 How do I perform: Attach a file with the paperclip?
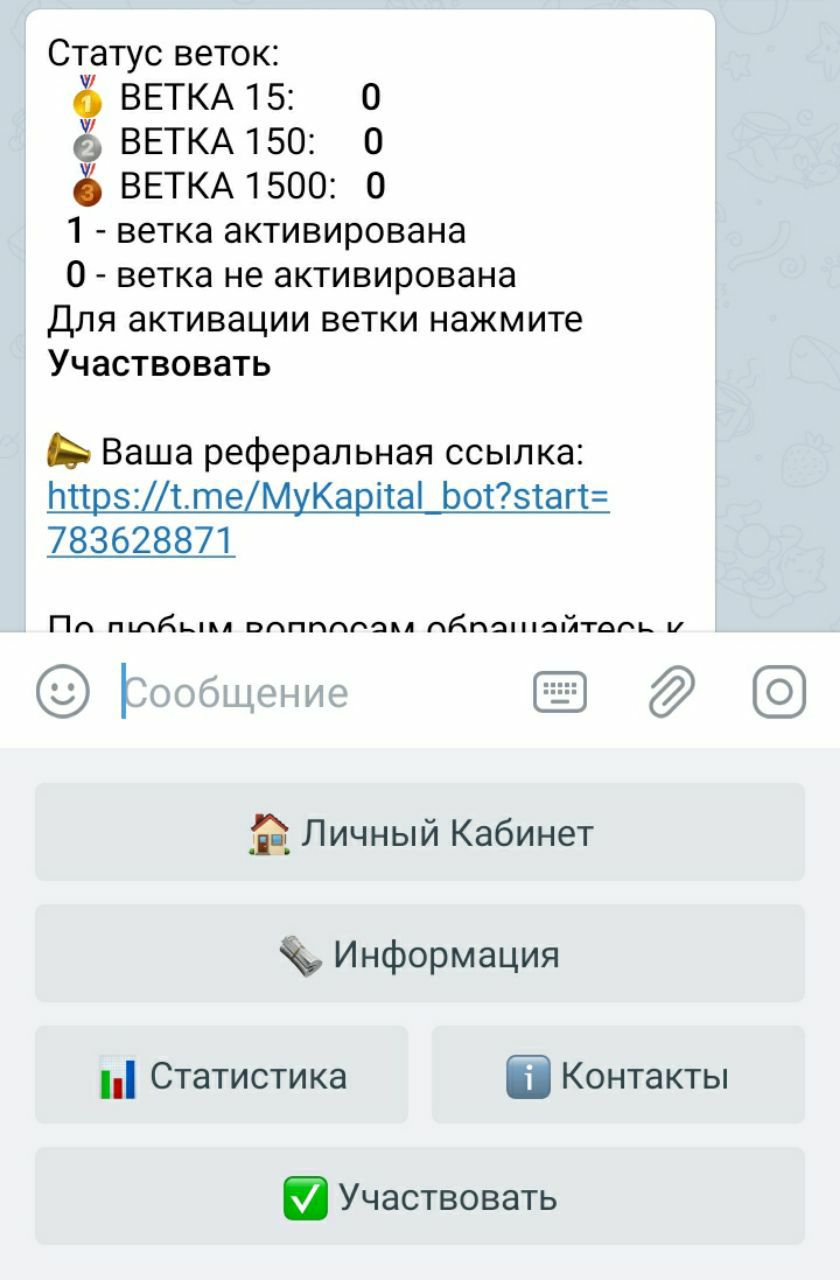[x=671, y=692]
